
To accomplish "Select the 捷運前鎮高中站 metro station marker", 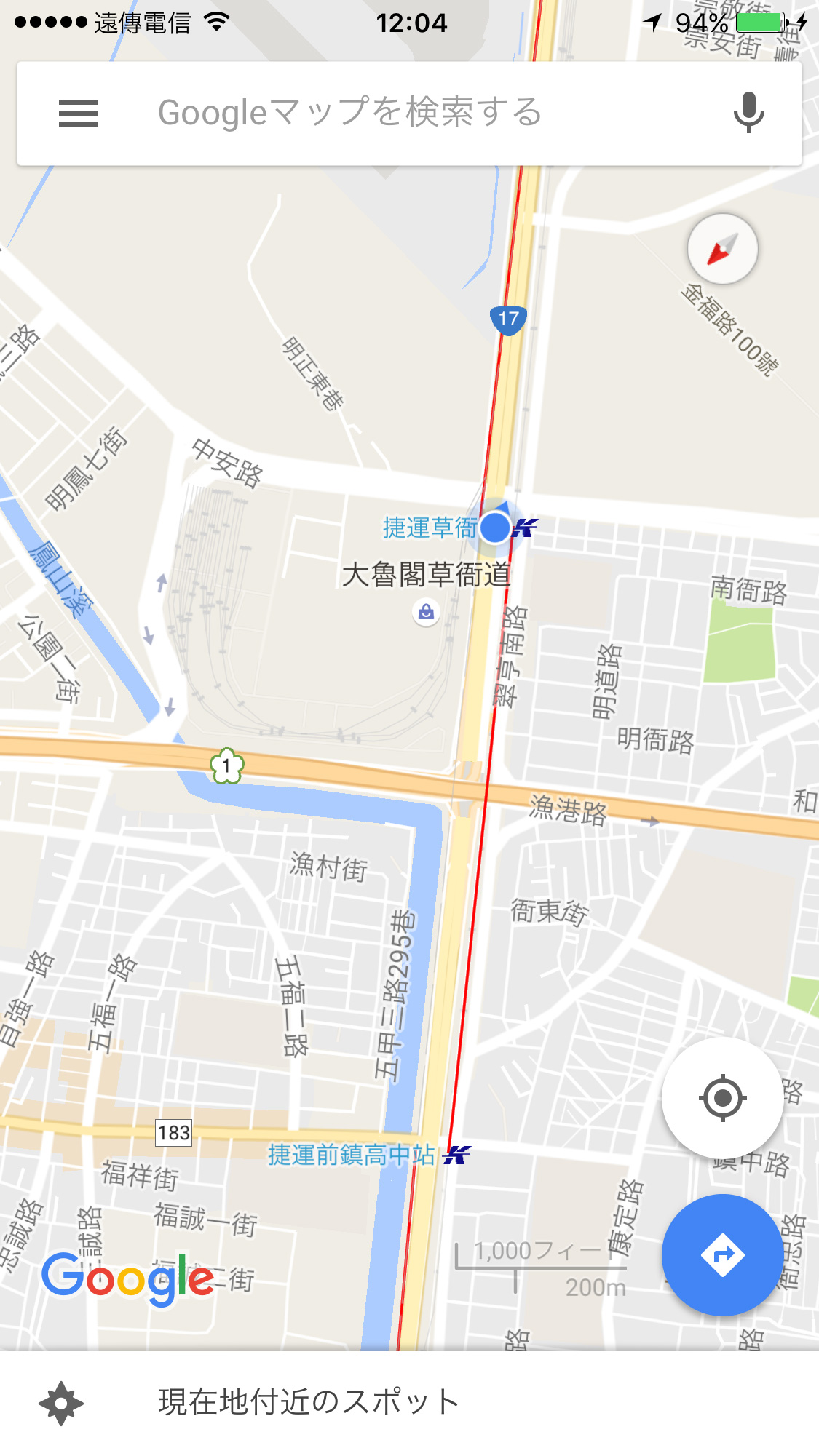I will (x=458, y=1155).
